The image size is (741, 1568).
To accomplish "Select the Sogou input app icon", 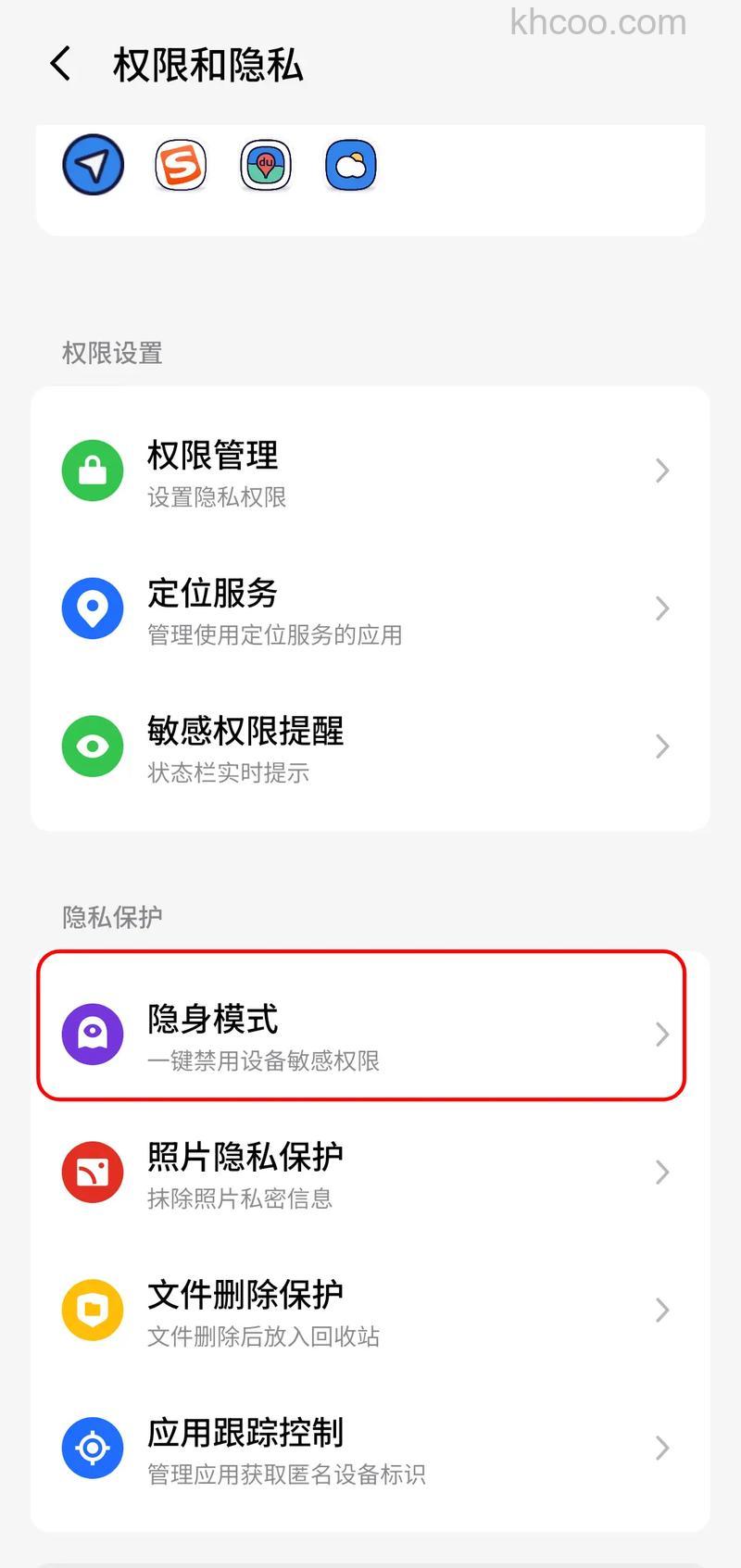I will coord(180,164).
